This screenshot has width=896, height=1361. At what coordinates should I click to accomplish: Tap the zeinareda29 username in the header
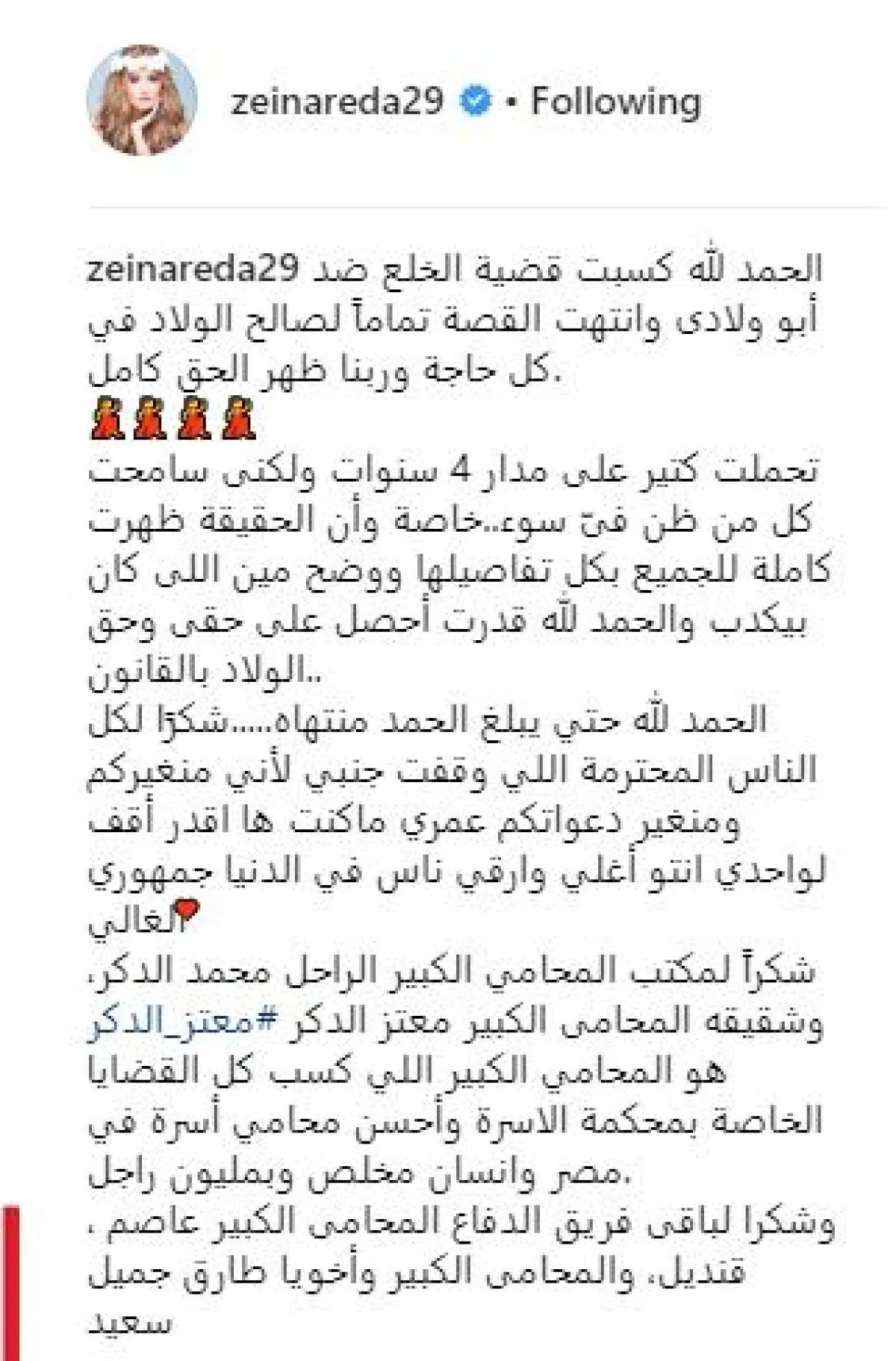(337, 101)
